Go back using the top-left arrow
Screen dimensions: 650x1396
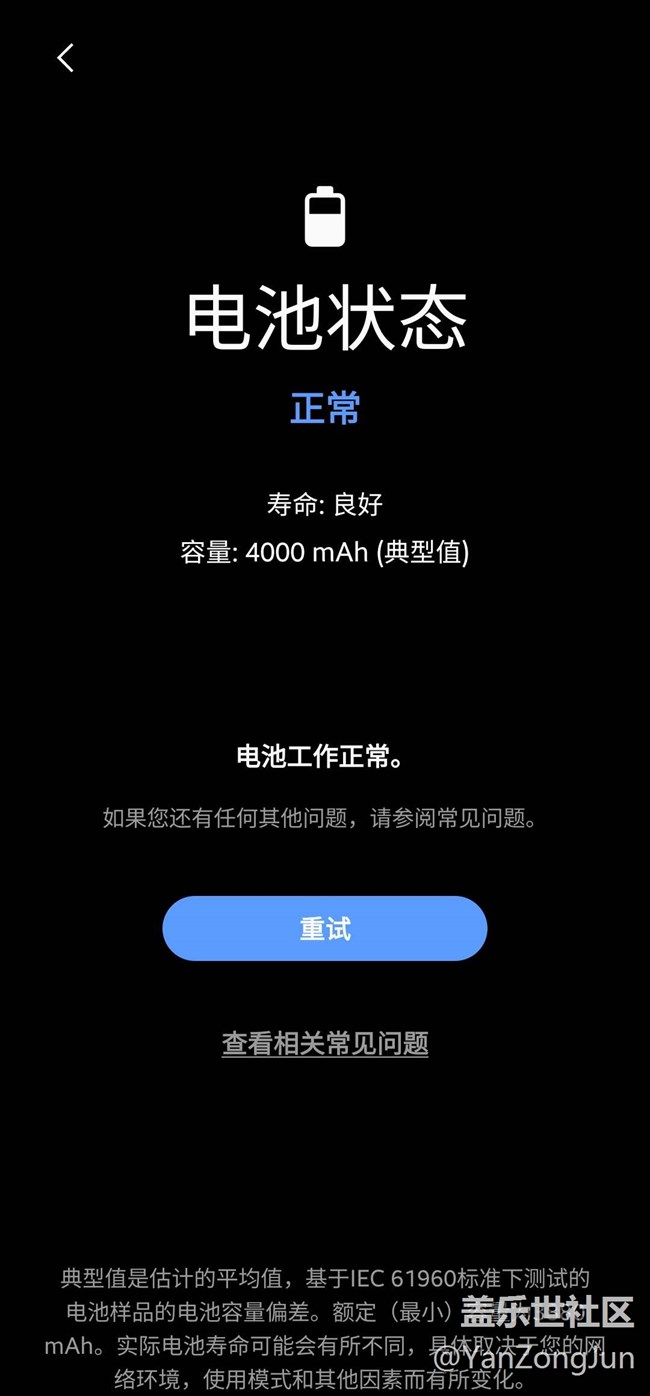tap(66, 58)
